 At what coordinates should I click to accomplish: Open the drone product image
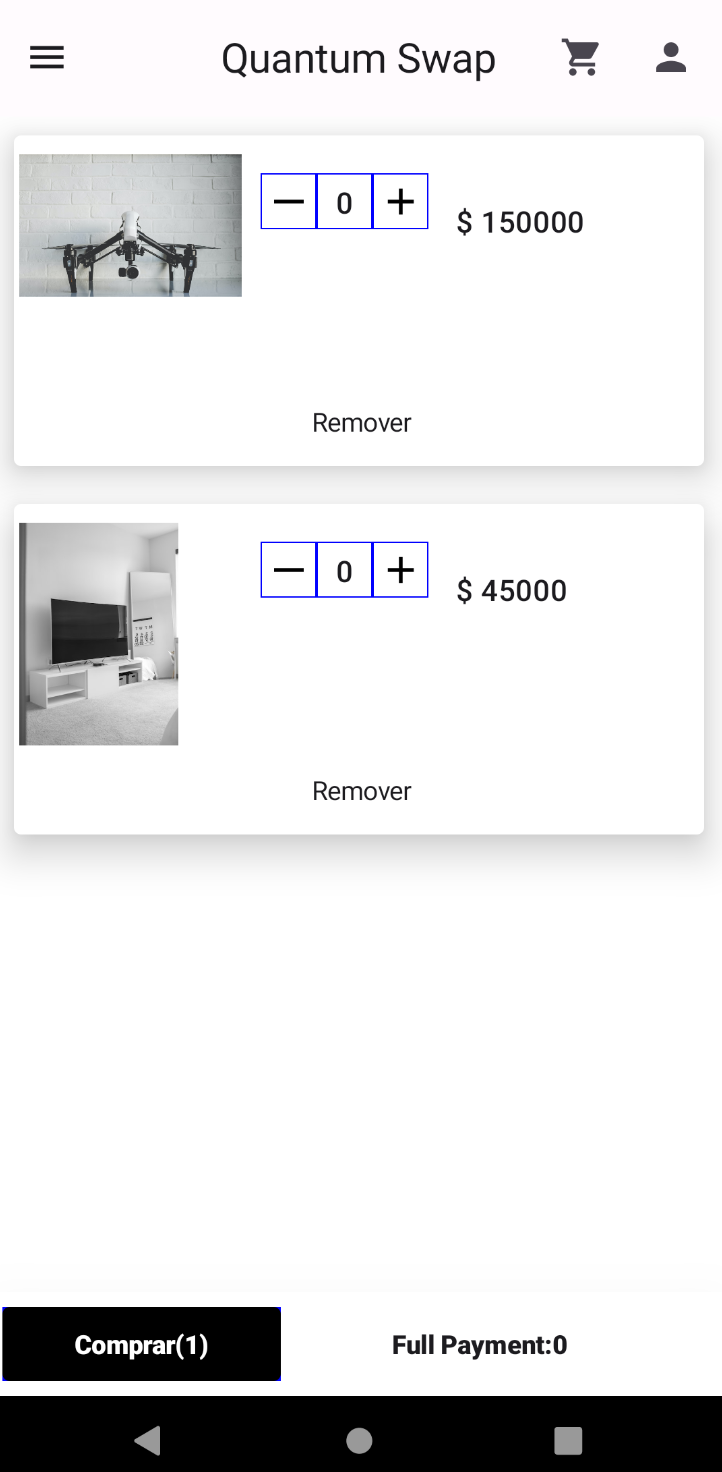[130, 225]
